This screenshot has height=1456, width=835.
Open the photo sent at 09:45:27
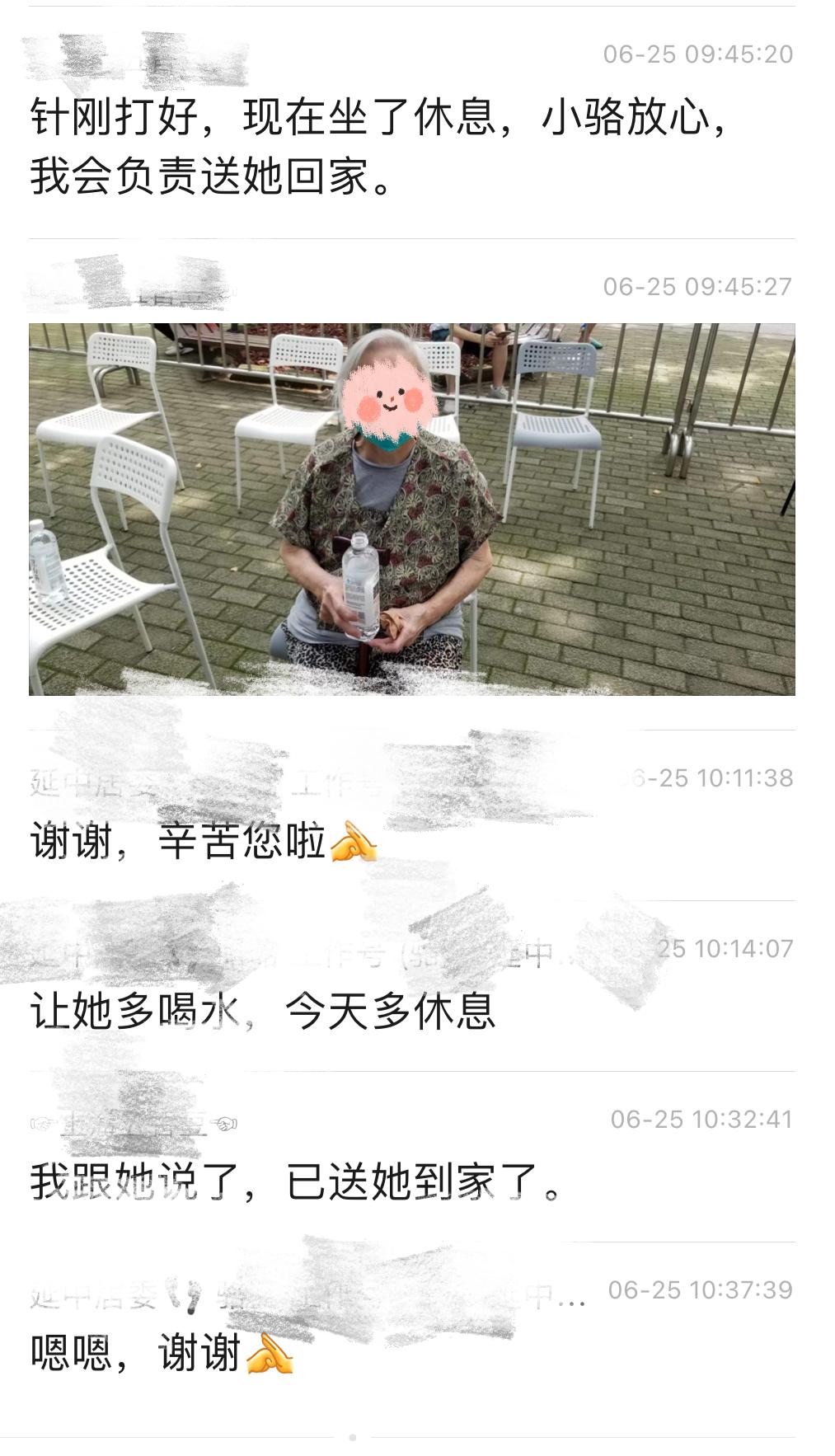[411, 509]
